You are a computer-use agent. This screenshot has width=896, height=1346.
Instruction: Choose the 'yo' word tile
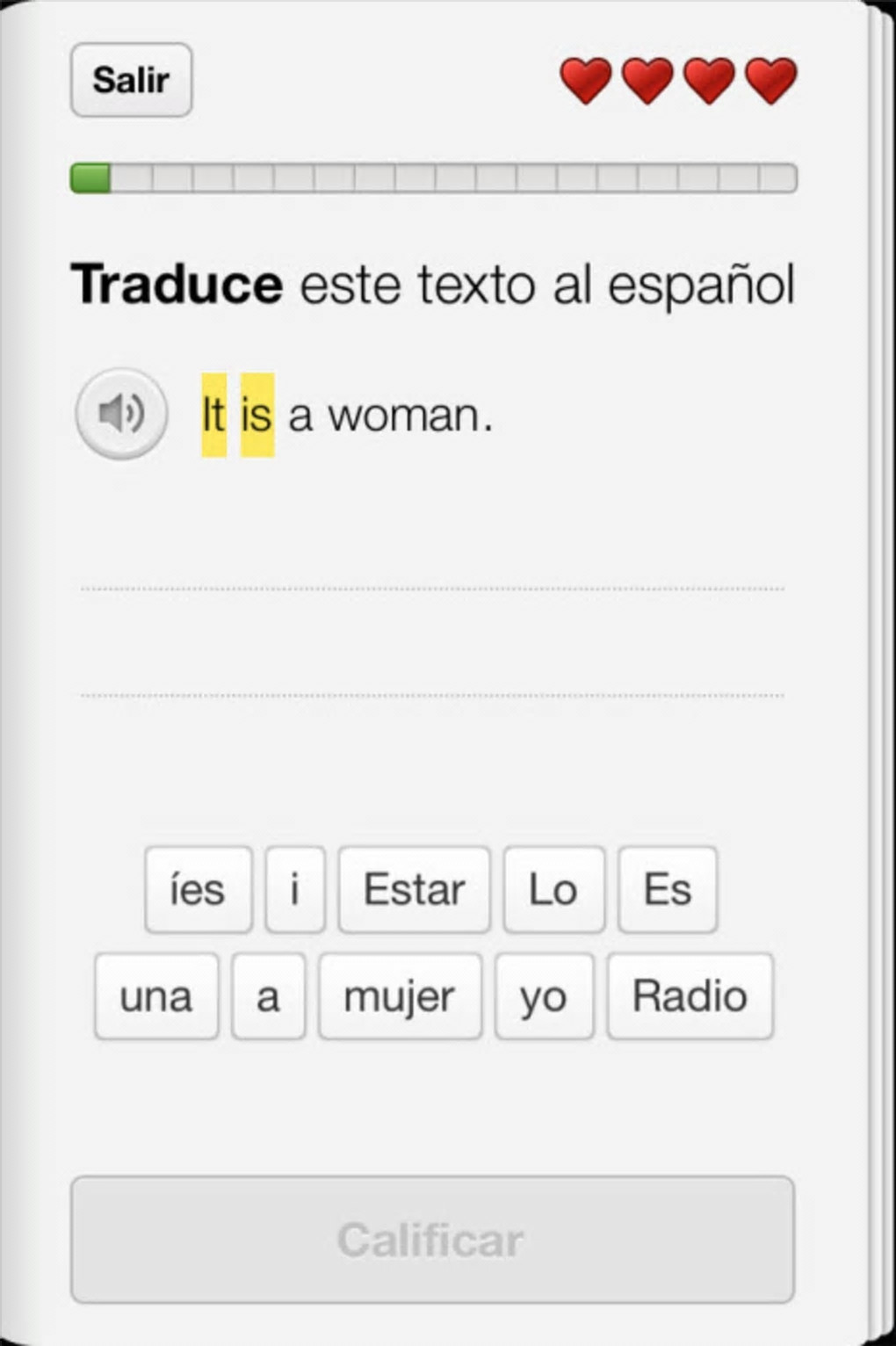coord(544,996)
